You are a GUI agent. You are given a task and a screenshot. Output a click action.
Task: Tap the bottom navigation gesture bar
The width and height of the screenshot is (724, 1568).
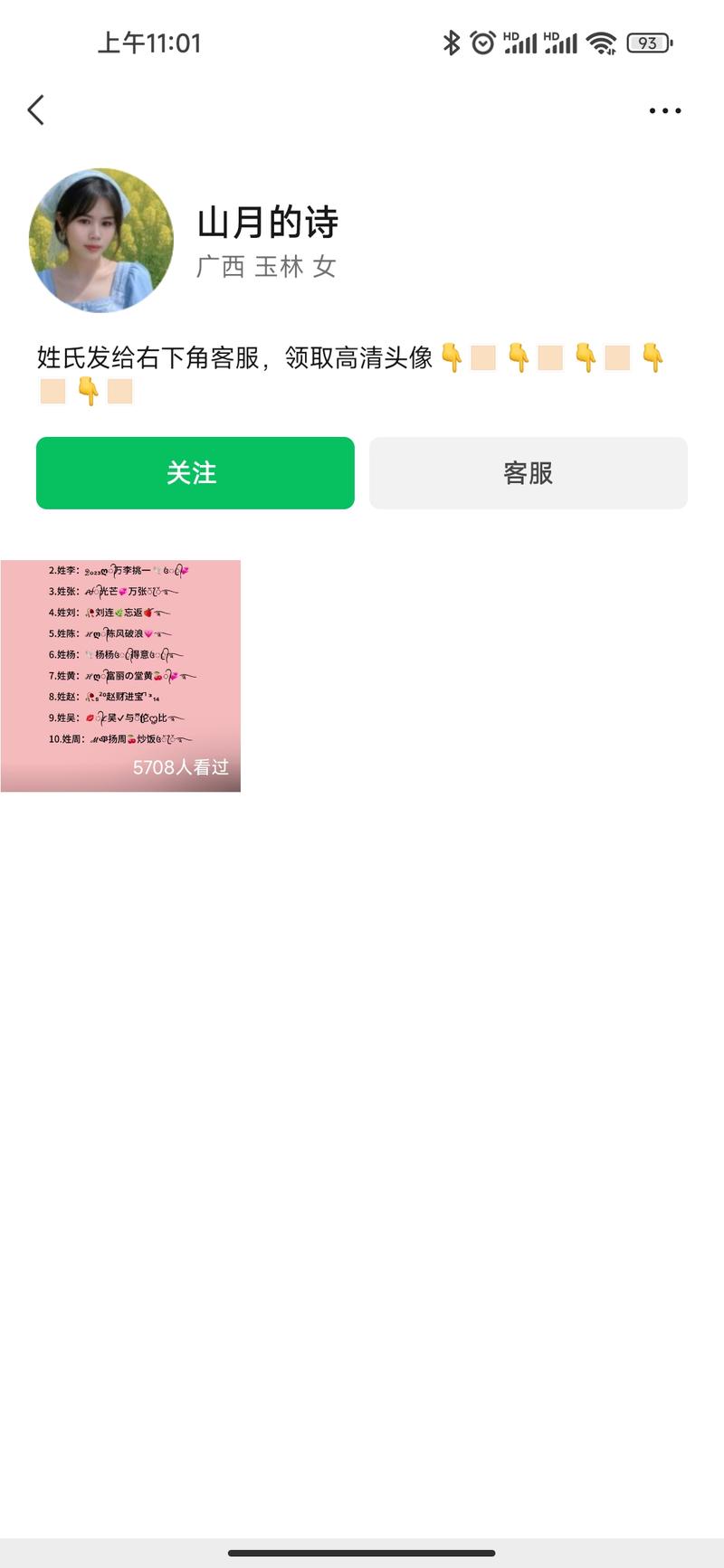pyautogui.click(x=362, y=1553)
